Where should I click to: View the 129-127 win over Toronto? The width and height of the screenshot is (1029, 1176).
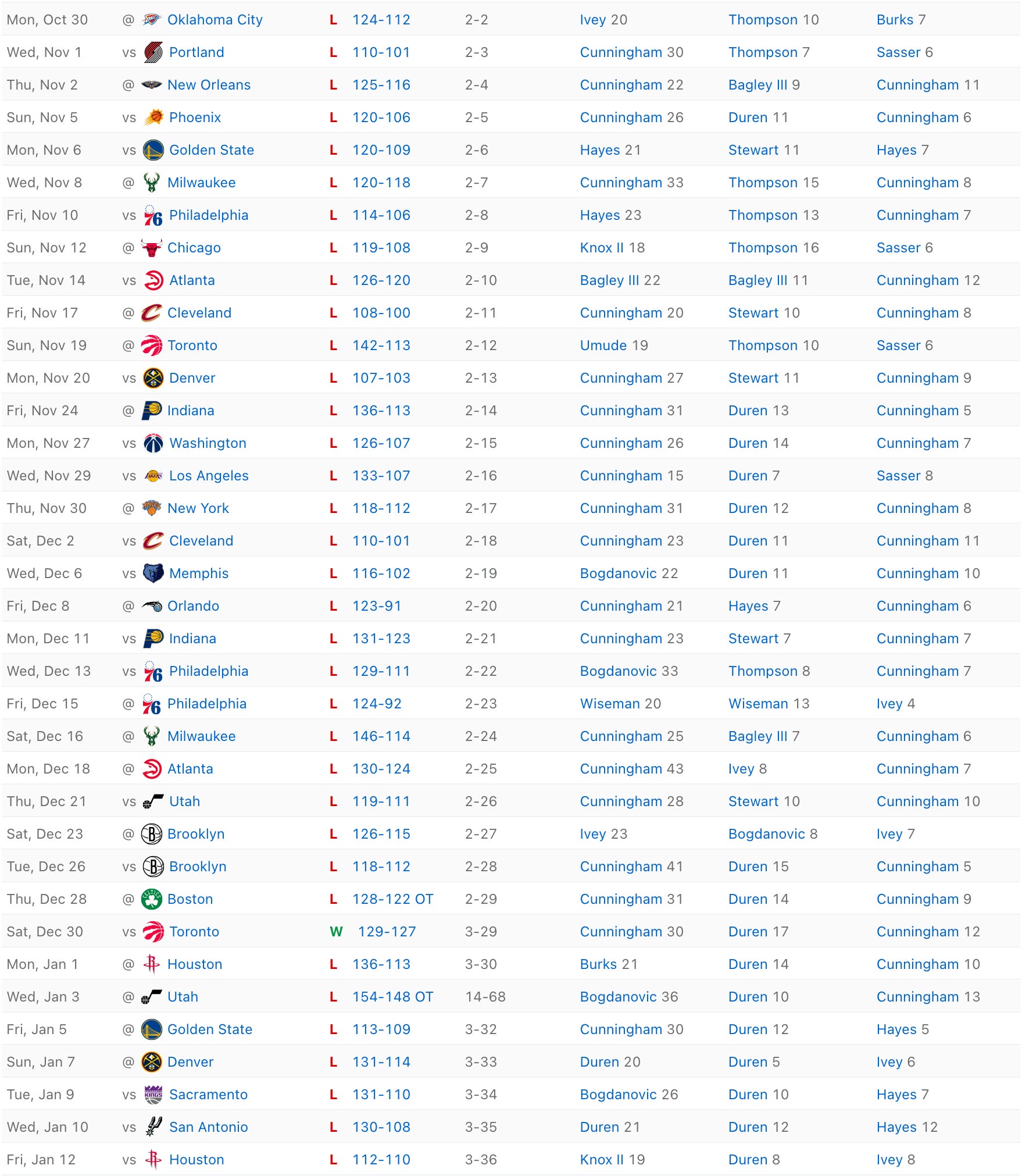(x=387, y=932)
